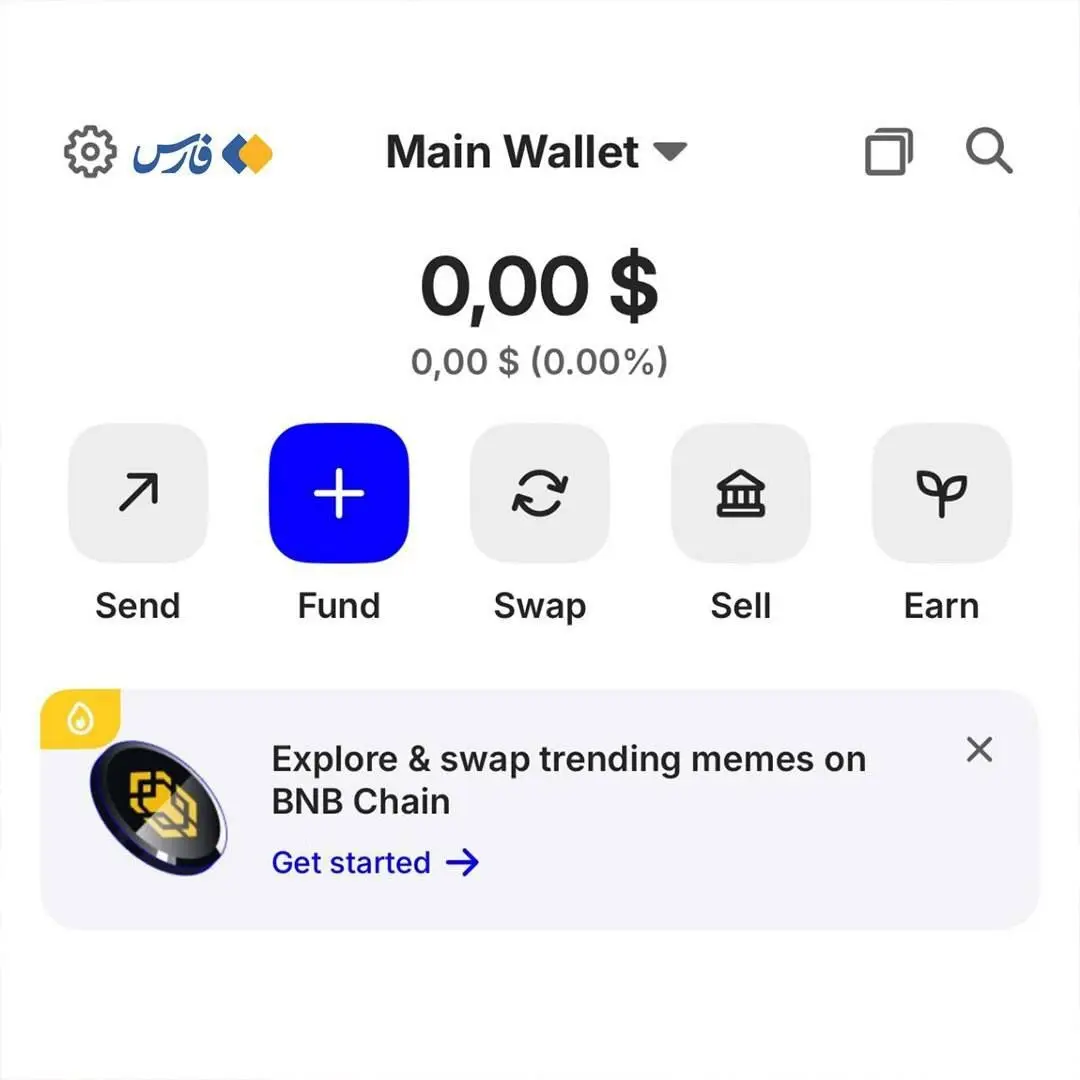Image resolution: width=1080 pixels, height=1080 pixels.
Task: Tap the blue Fund button
Action: click(339, 493)
